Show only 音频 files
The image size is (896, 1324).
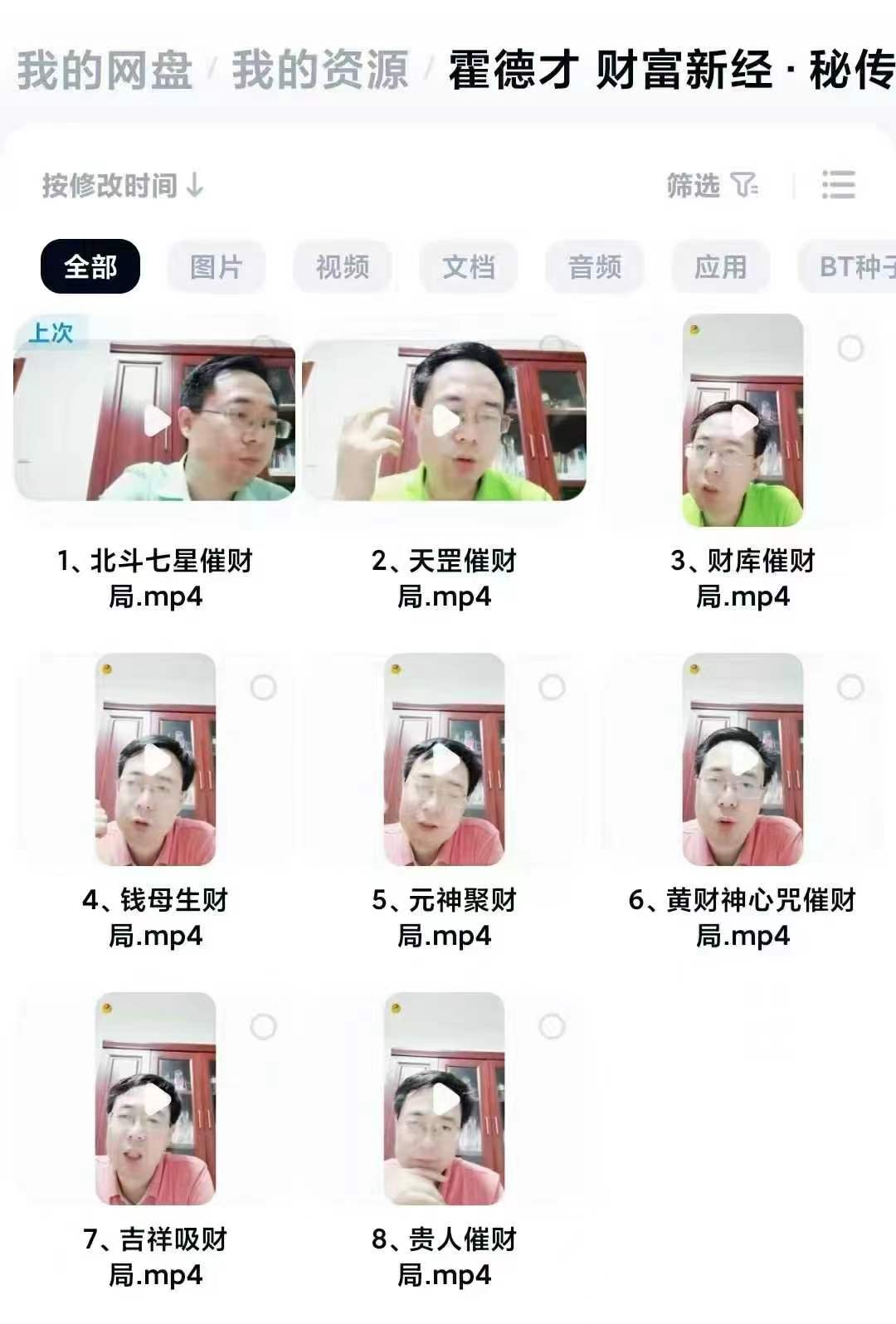[594, 267]
